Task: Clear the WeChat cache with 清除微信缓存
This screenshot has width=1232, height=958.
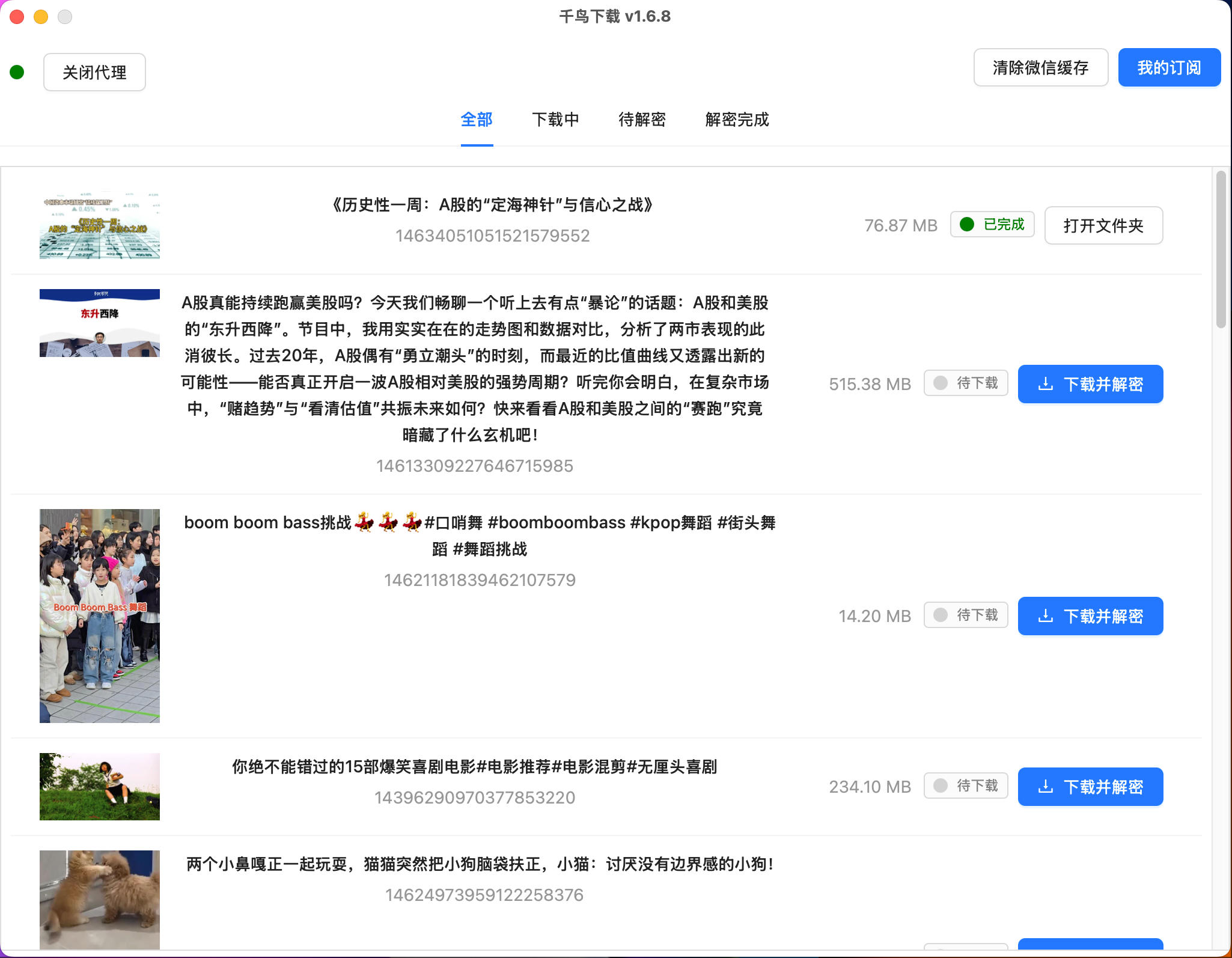Action: (1040, 68)
